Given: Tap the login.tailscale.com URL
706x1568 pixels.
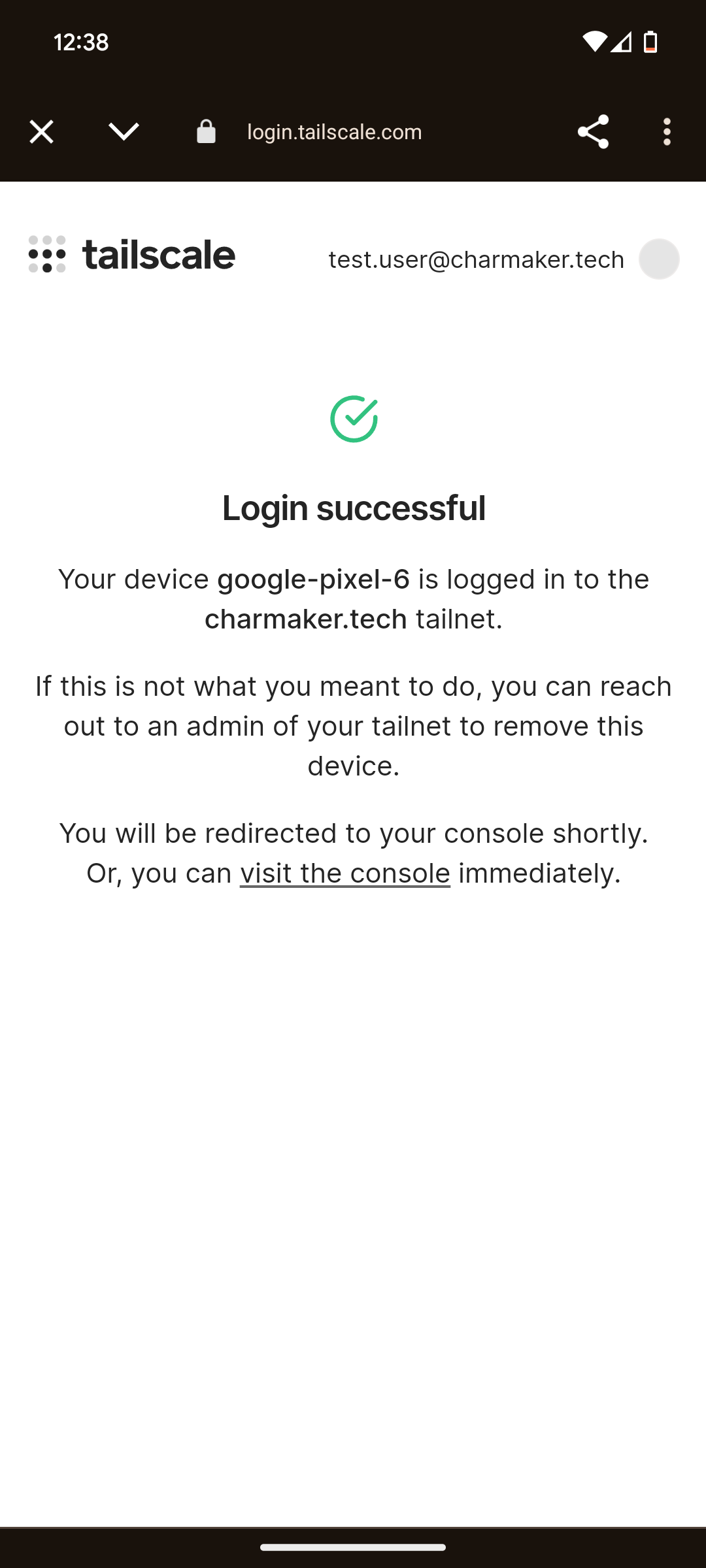Looking at the screenshot, I should 335,132.
